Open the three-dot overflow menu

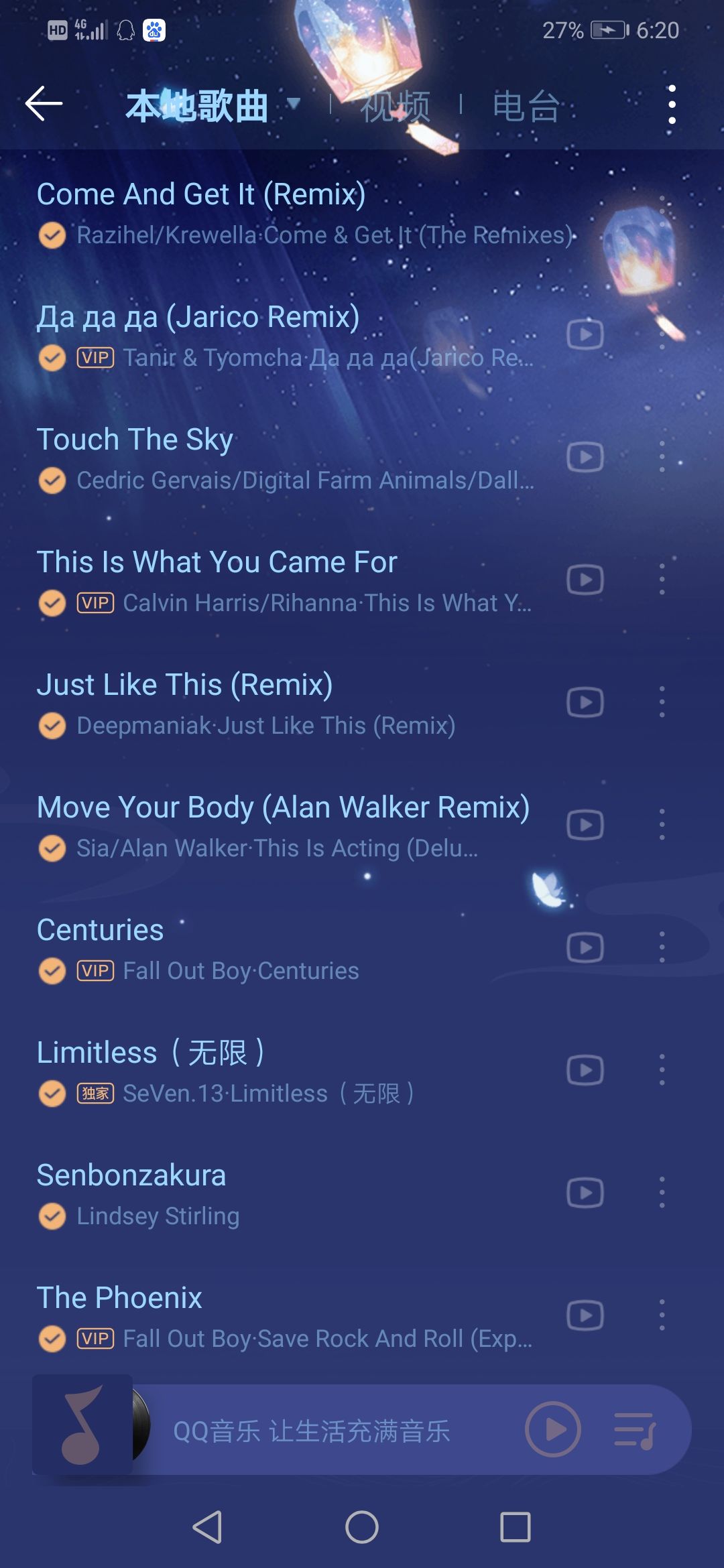[672, 105]
